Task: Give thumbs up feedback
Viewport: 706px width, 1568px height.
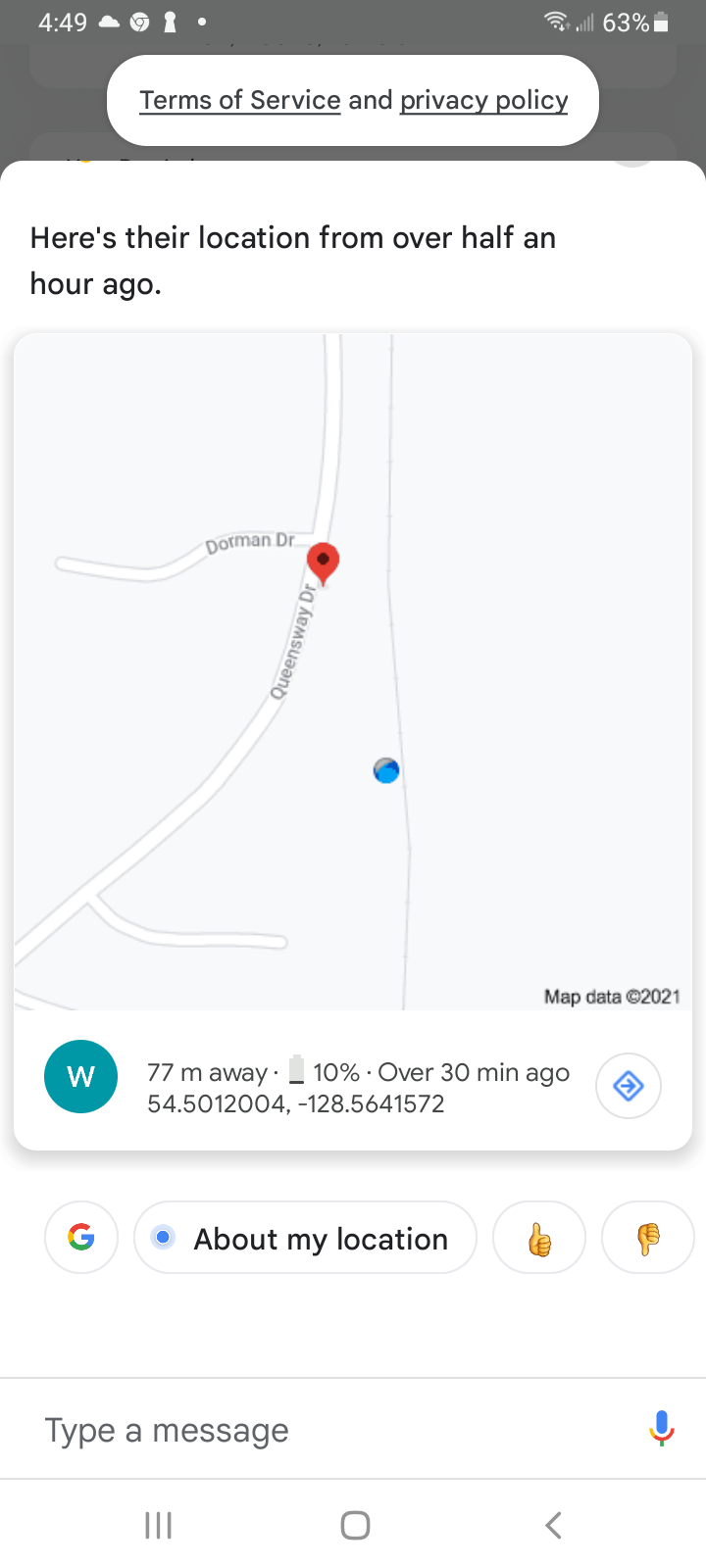Action: (x=539, y=1238)
